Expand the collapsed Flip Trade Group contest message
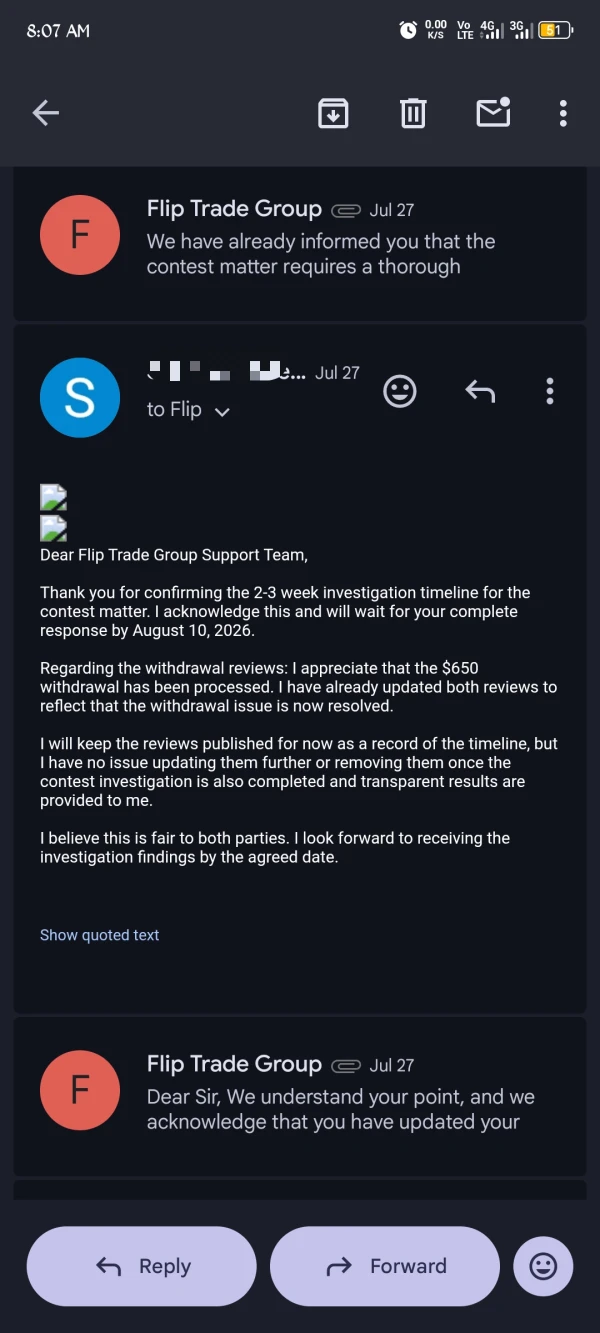The height and width of the screenshot is (1333, 600). tap(300, 238)
